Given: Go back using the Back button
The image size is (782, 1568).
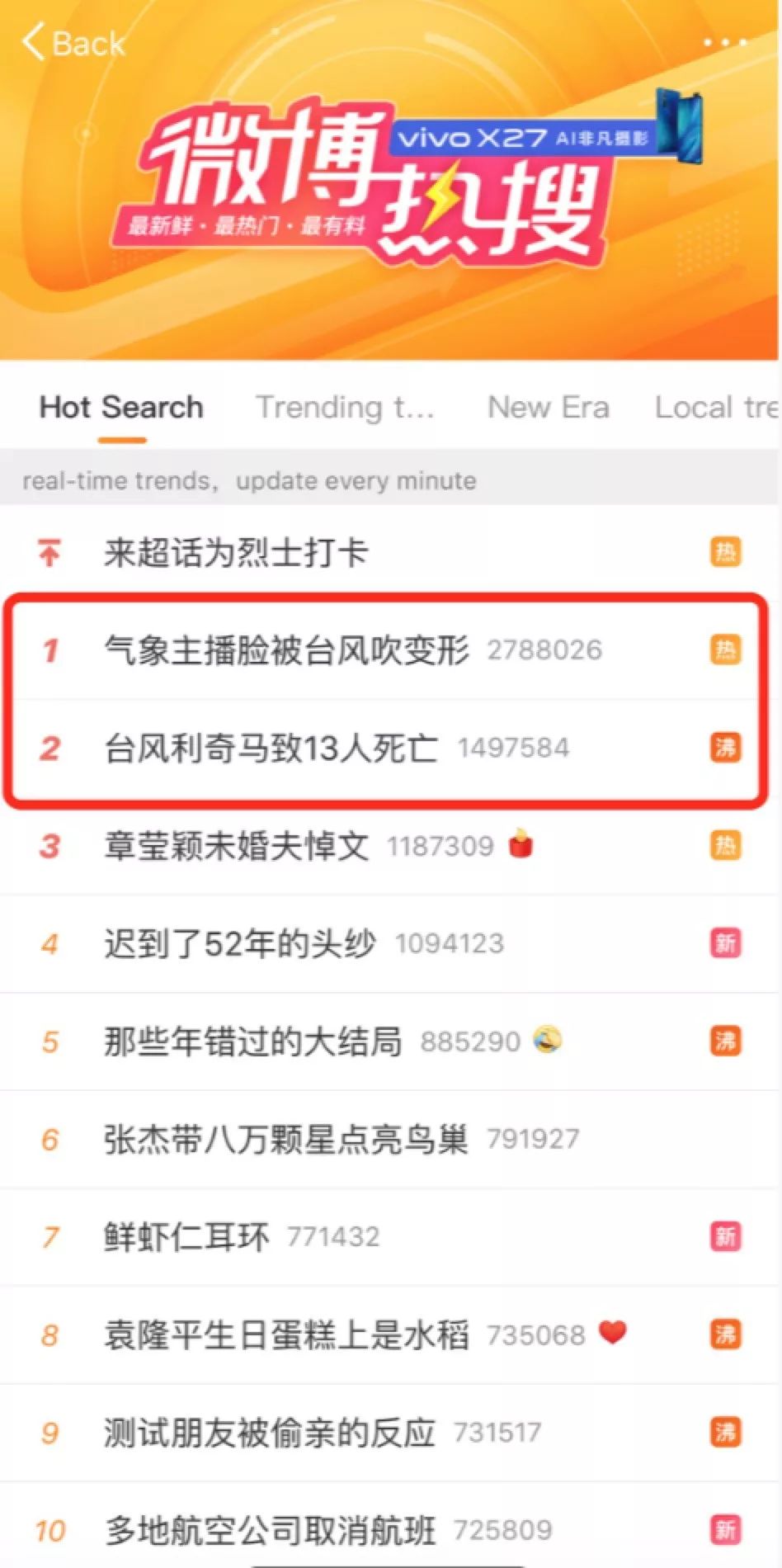Looking at the screenshot, I should (x=73, y=43).
